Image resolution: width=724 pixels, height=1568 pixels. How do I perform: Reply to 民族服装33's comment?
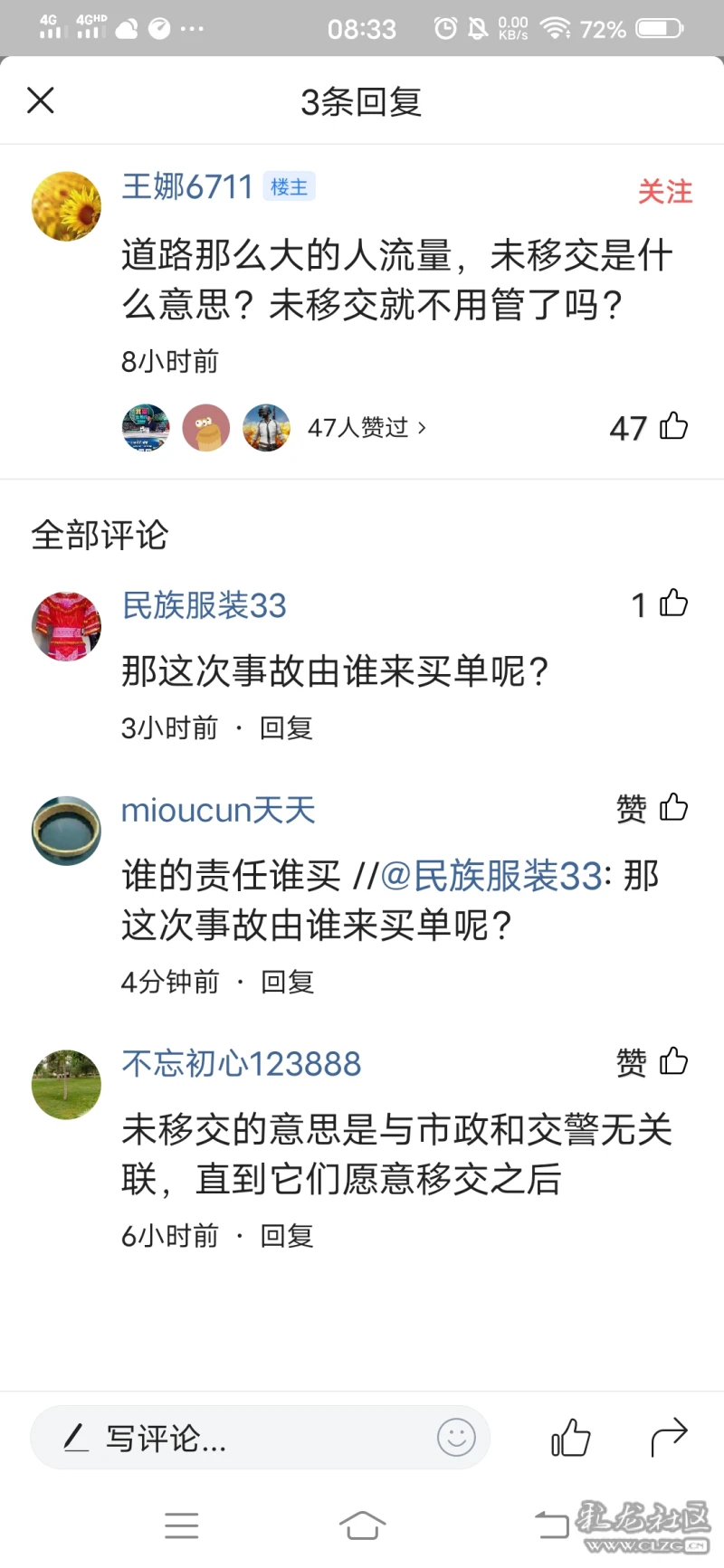286,727
